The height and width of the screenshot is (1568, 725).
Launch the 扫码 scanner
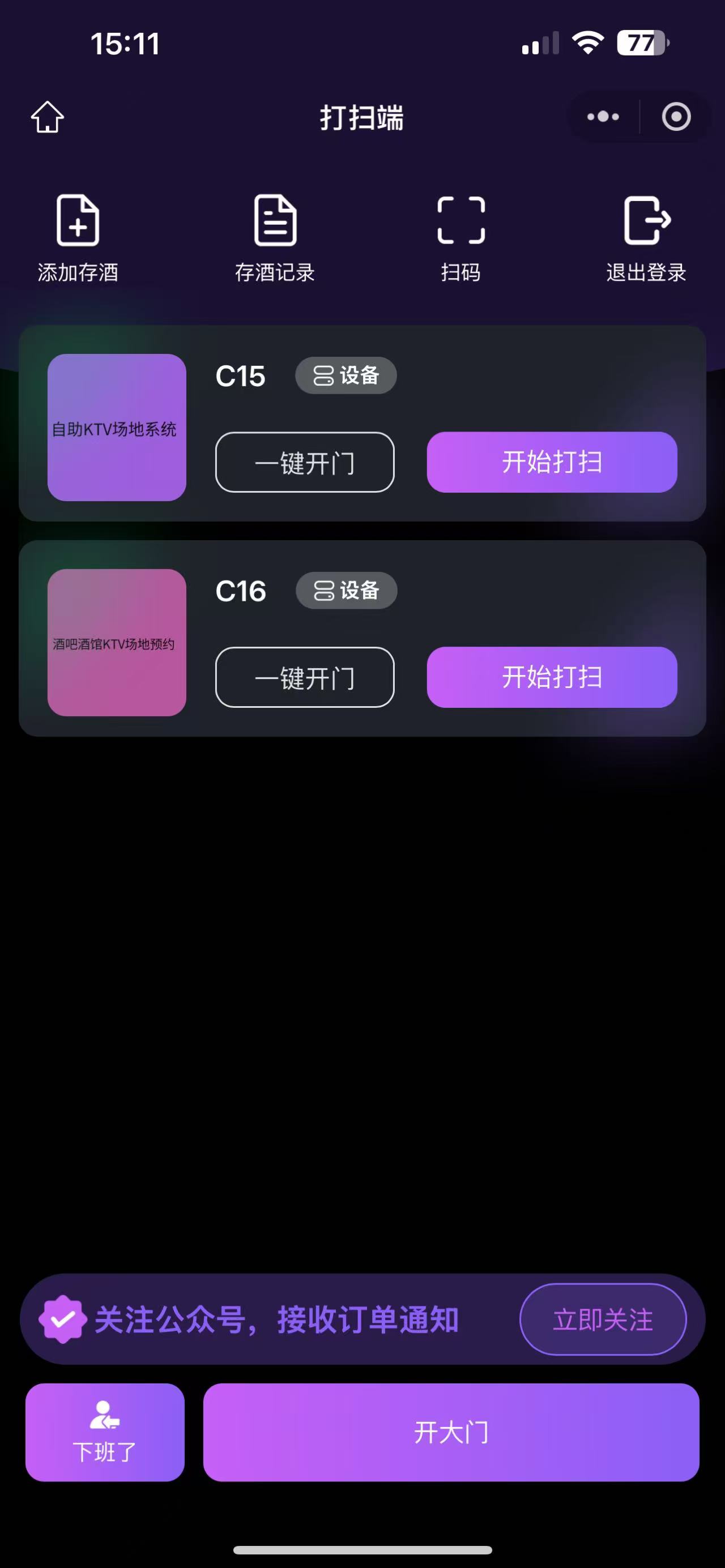[461, 237]
